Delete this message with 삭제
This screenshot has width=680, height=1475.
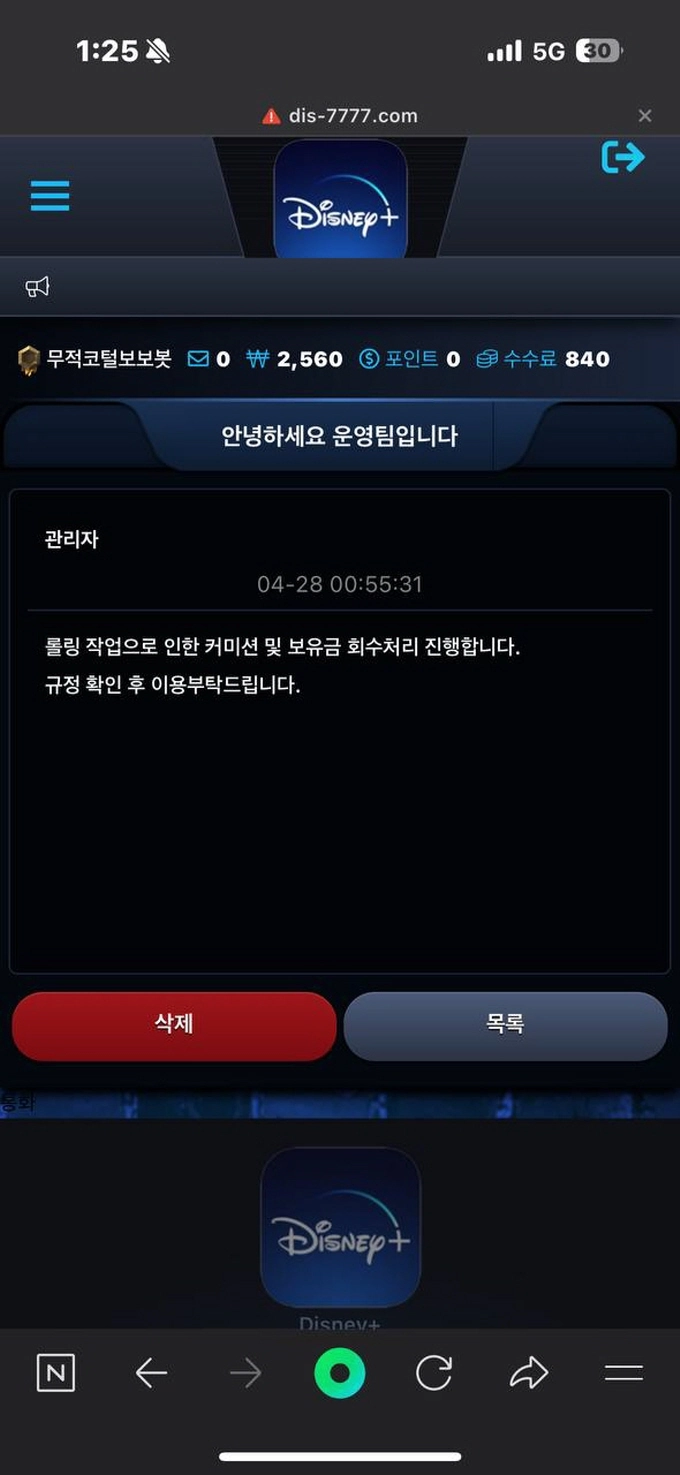[x=174, y=1025]
